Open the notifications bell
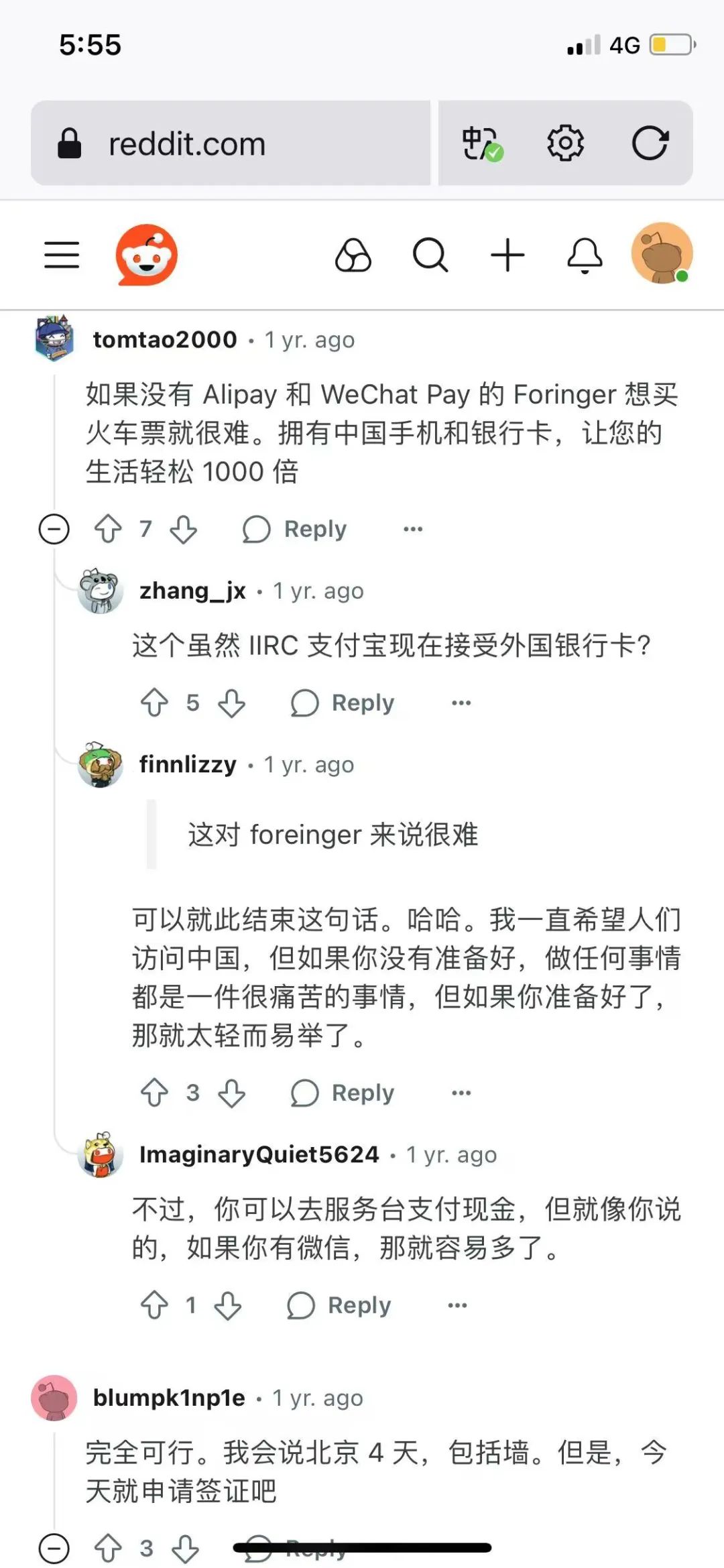724x1568 pixels. (x=585, y=255)
